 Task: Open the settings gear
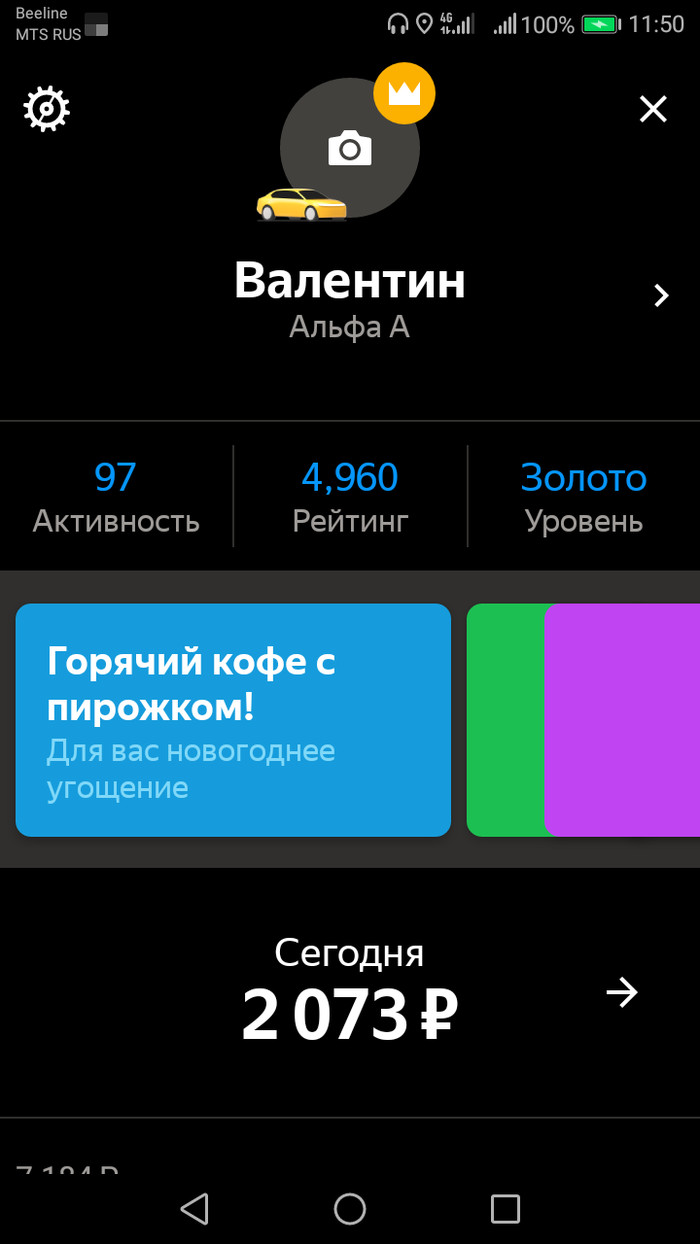click(x=47, y=109)
